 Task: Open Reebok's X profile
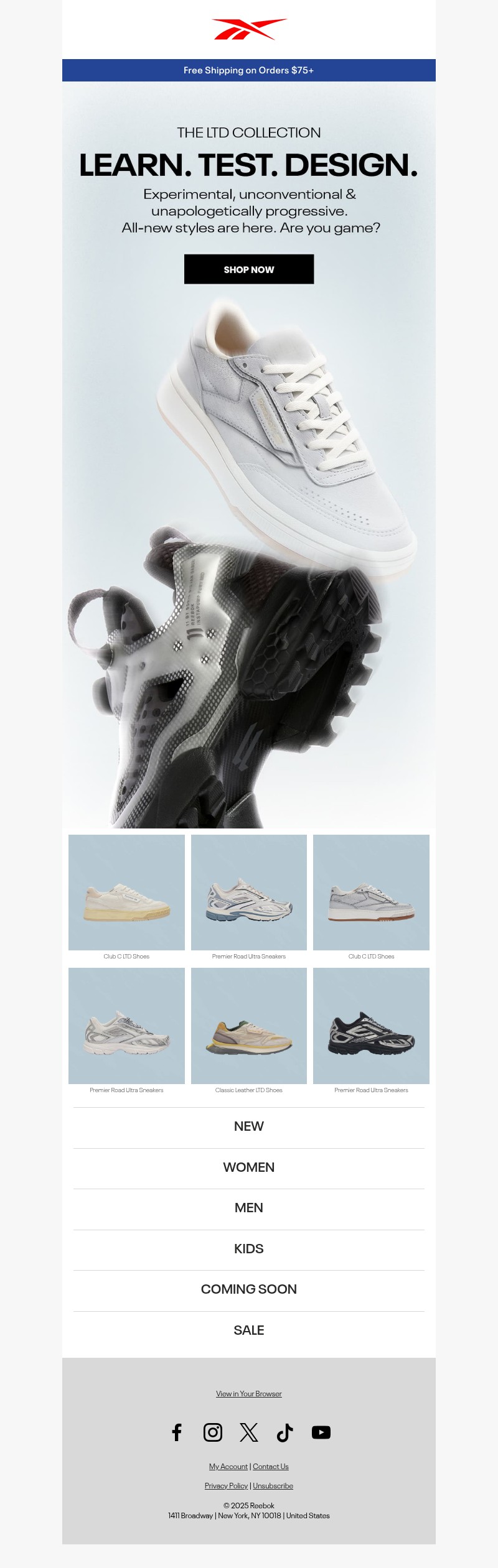pyautogui.click(x=249, y=1432)
